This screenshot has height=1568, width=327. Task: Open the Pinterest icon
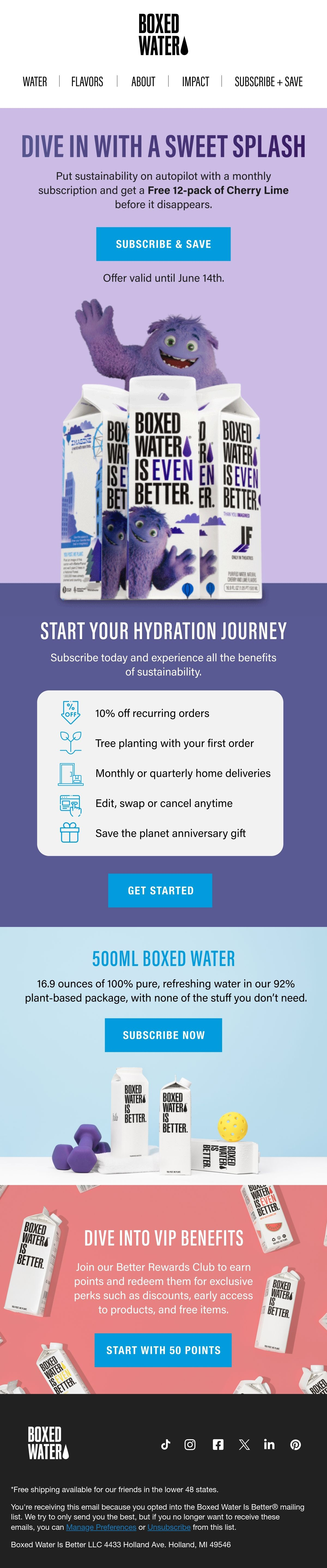[295, 1444]
